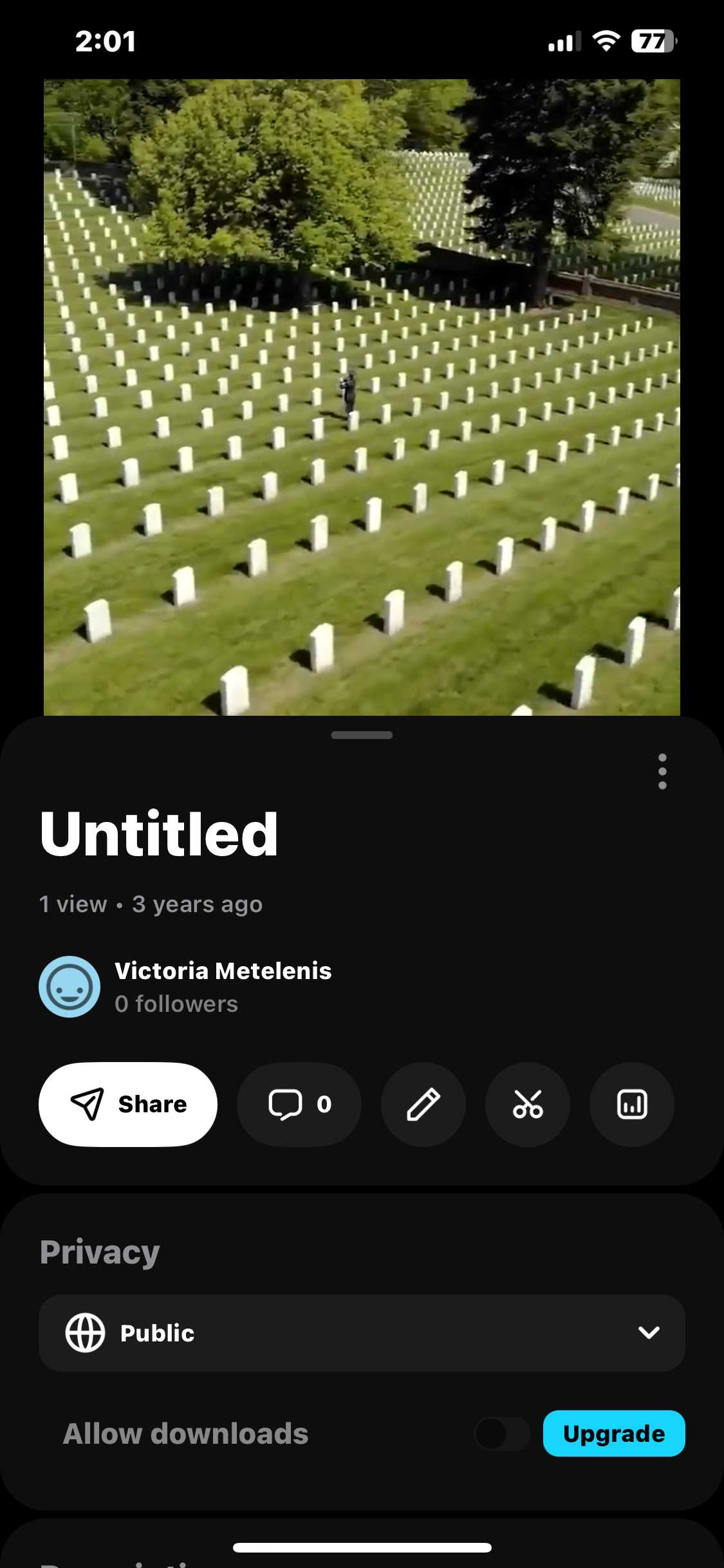Open the three-dot overflow menu
724x1568 pixels.
pos(662,771)
